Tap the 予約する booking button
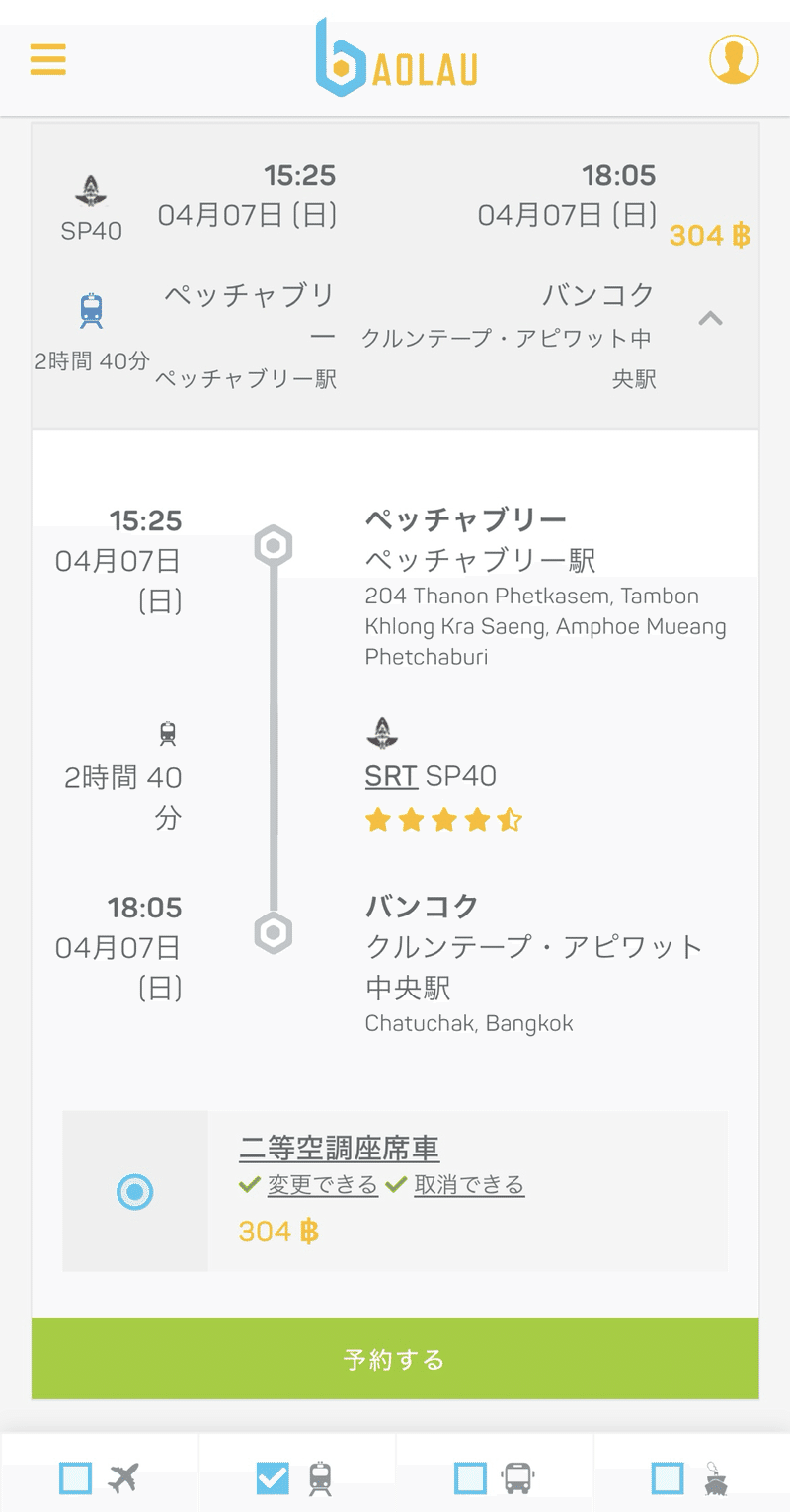Image resolution: width=790 pixels, height=1512 pixels. click(x=395, y=1359)
